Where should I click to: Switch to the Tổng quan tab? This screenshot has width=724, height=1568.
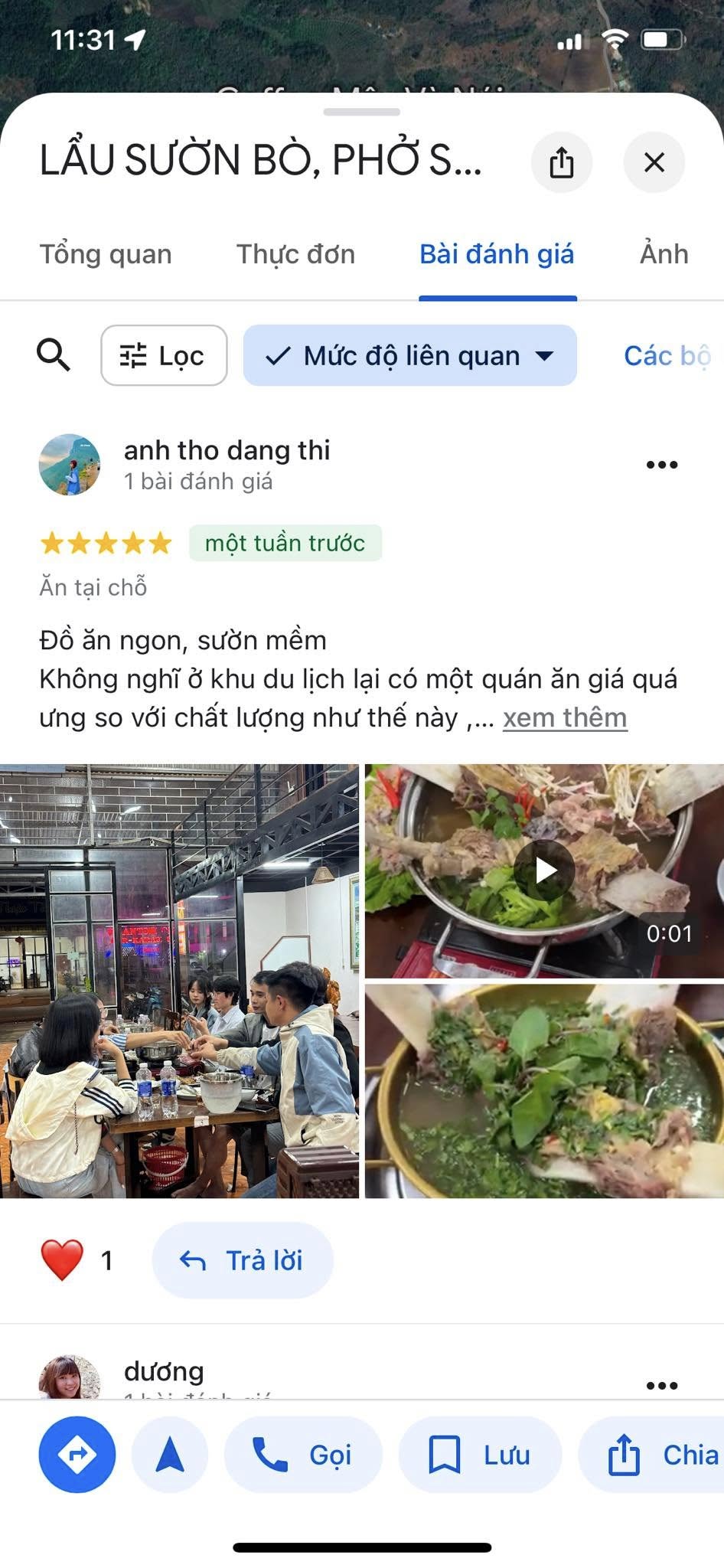pos(106,254)
